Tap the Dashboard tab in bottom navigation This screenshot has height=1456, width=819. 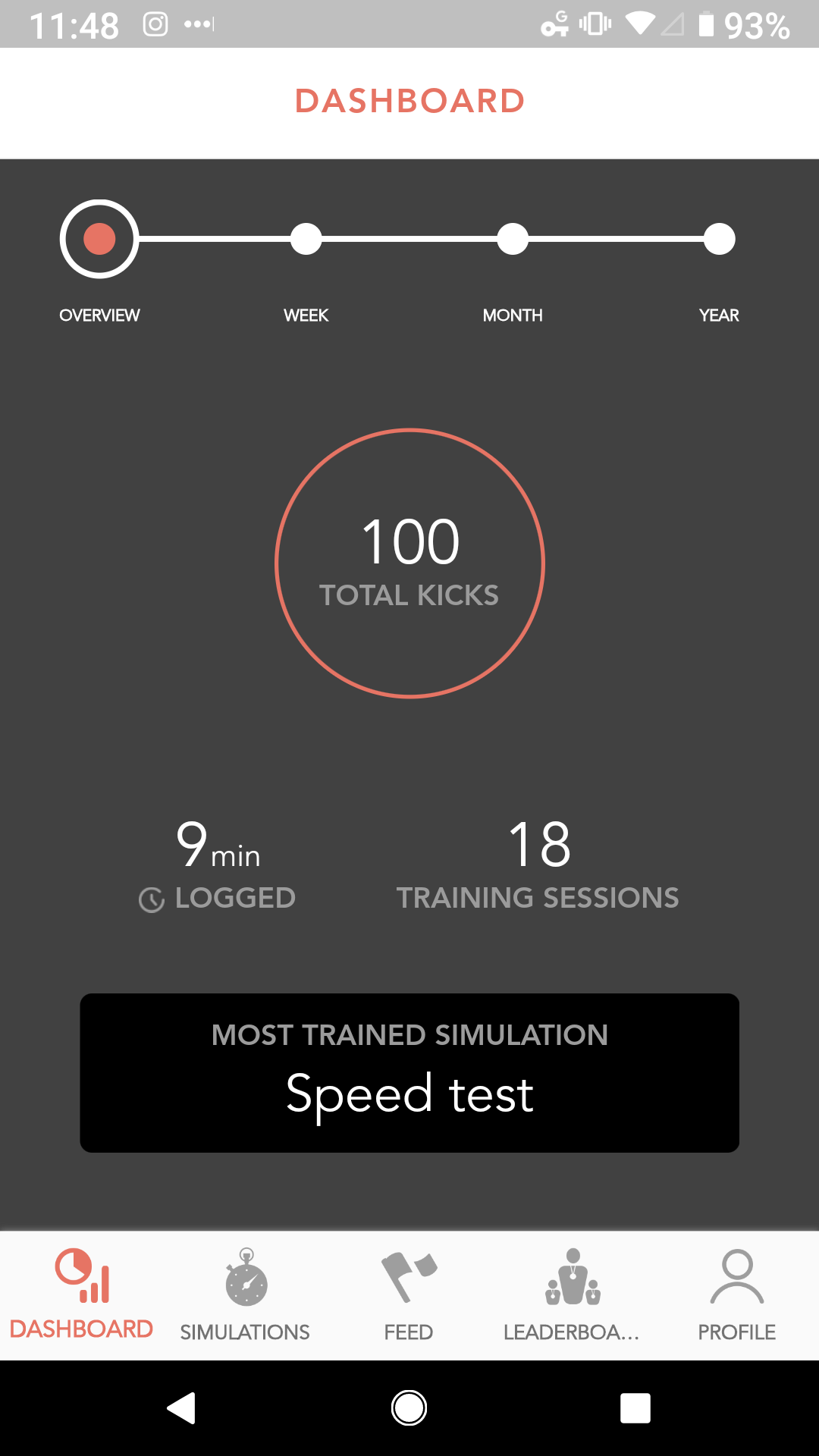click(81, 1295)
